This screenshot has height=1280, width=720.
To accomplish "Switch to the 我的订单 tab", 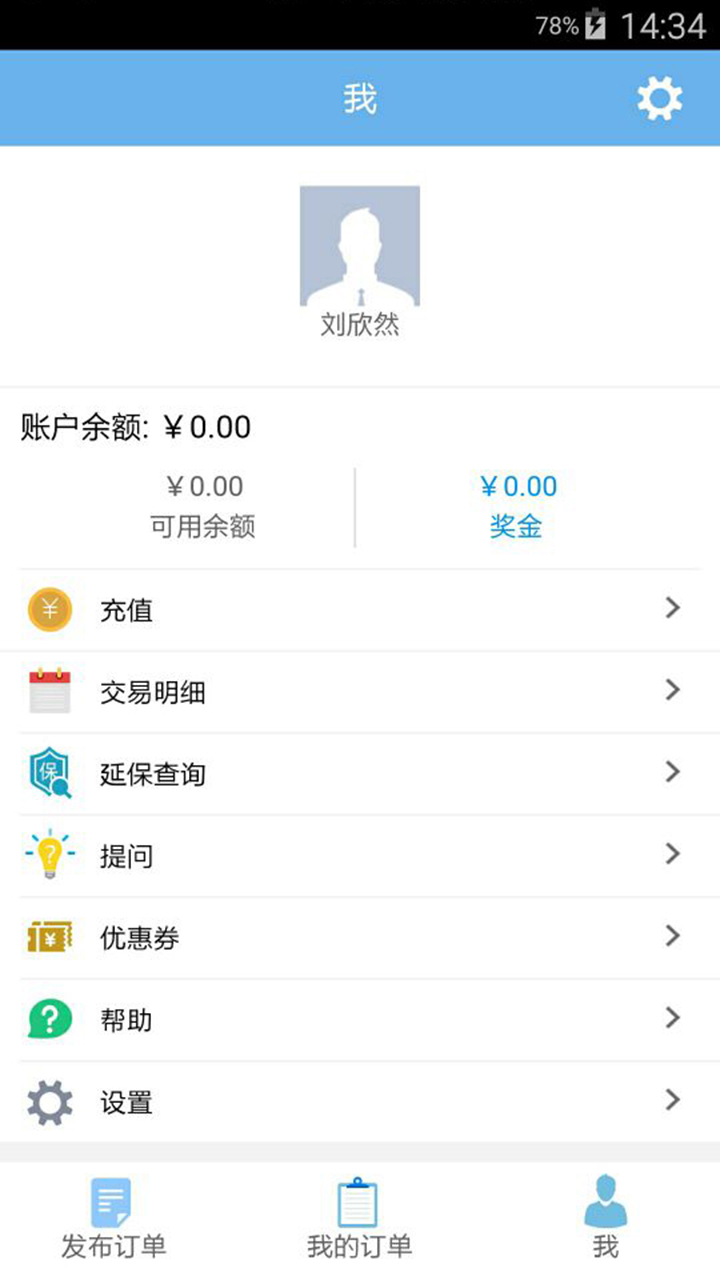I will point(359,1219).
